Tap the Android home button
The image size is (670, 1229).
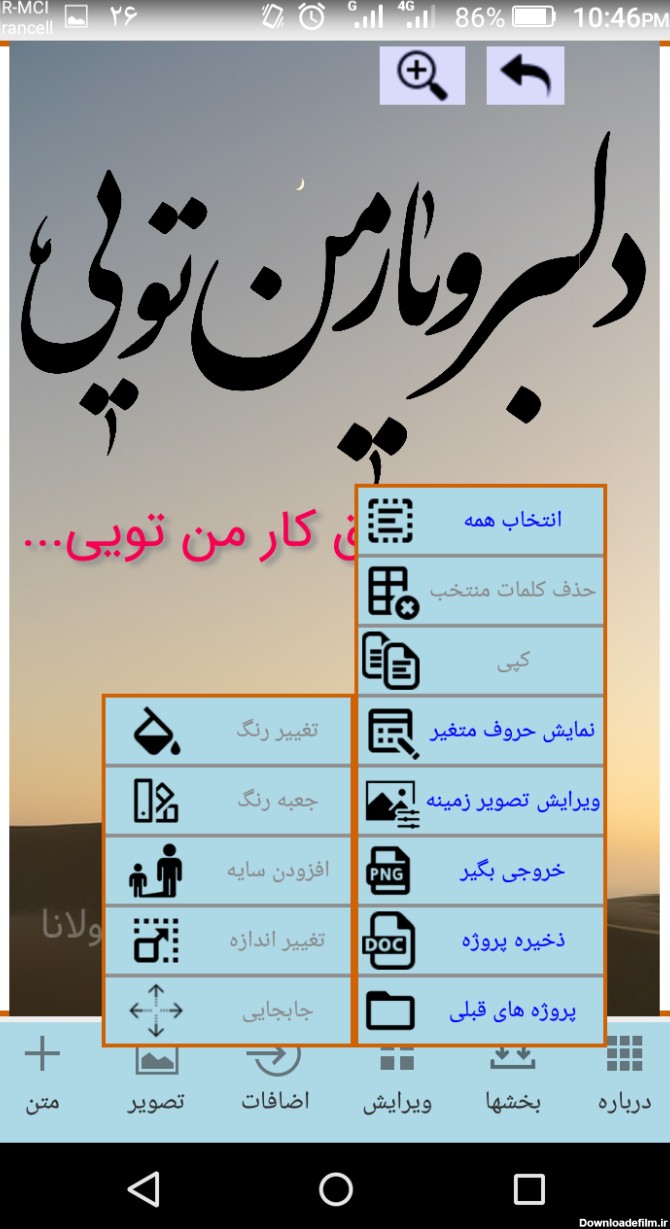click(x=336, y=1188)
